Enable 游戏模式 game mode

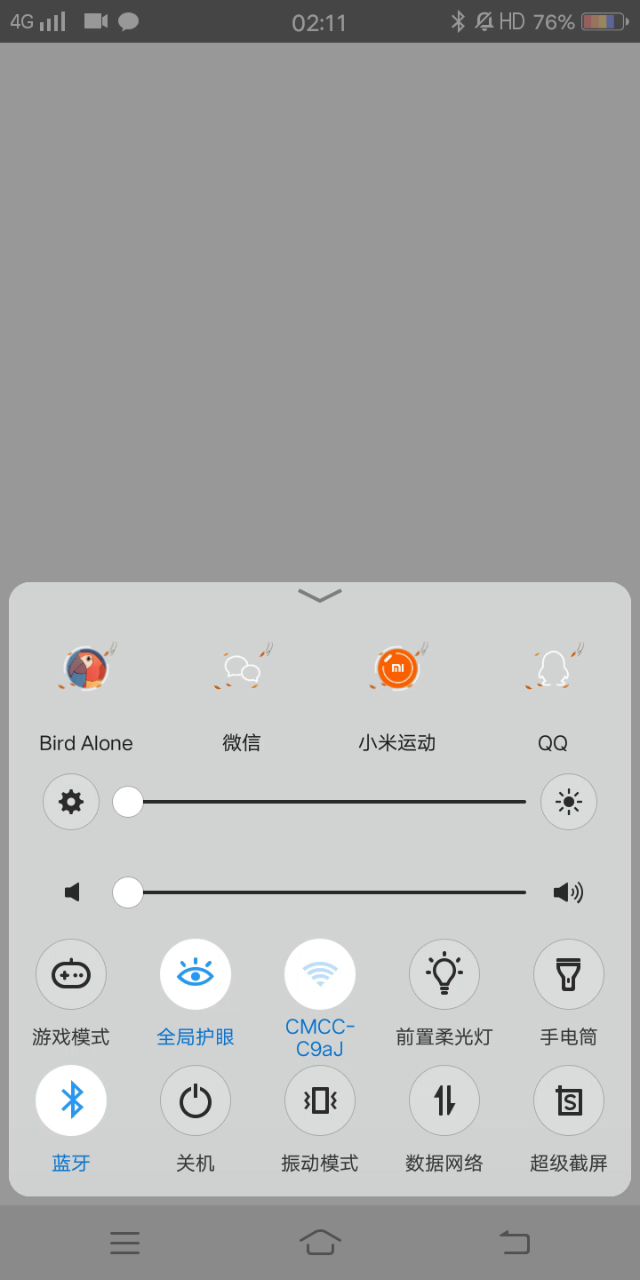click(71, 974)
